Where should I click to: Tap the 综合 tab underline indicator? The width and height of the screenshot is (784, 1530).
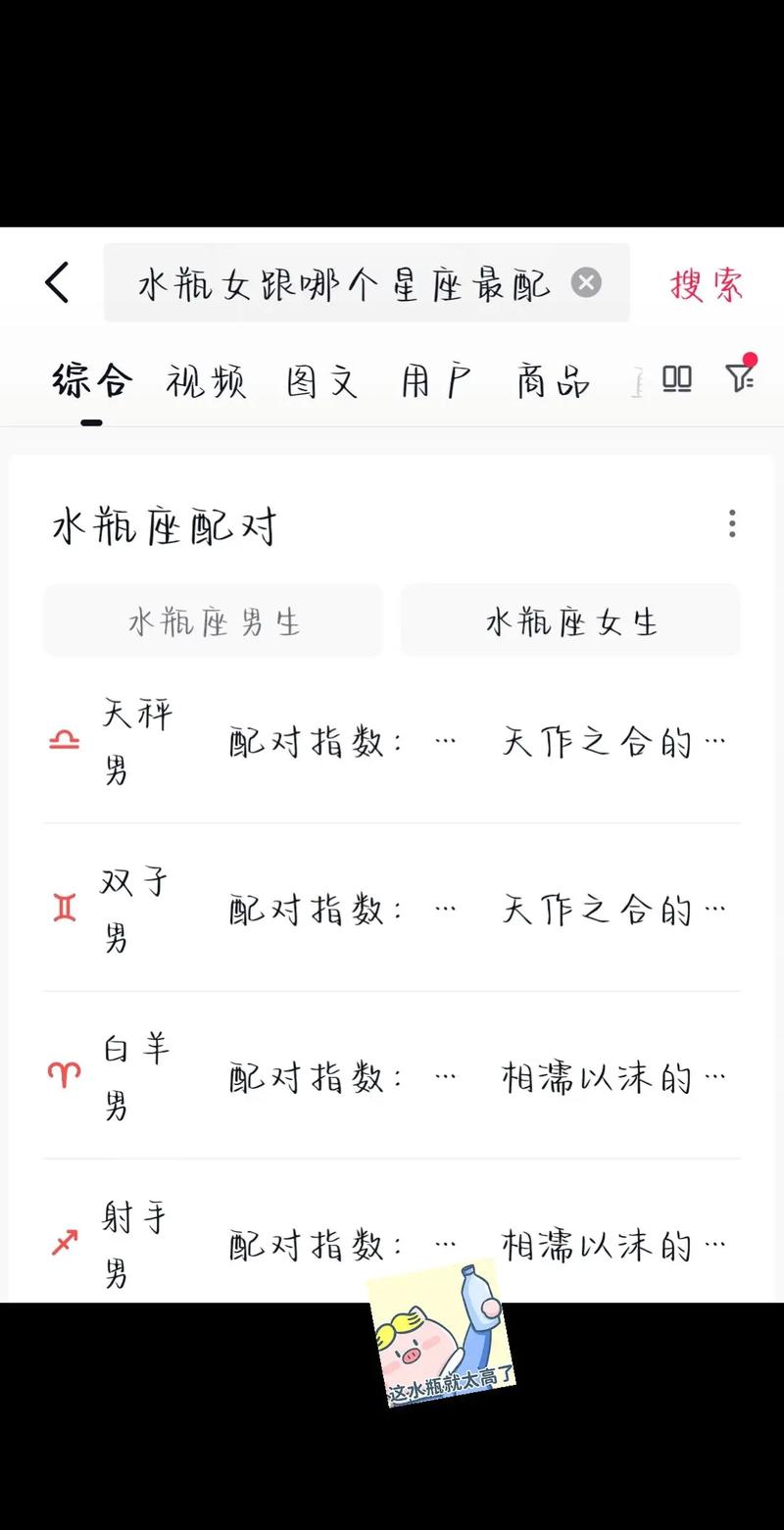[91, 420]
